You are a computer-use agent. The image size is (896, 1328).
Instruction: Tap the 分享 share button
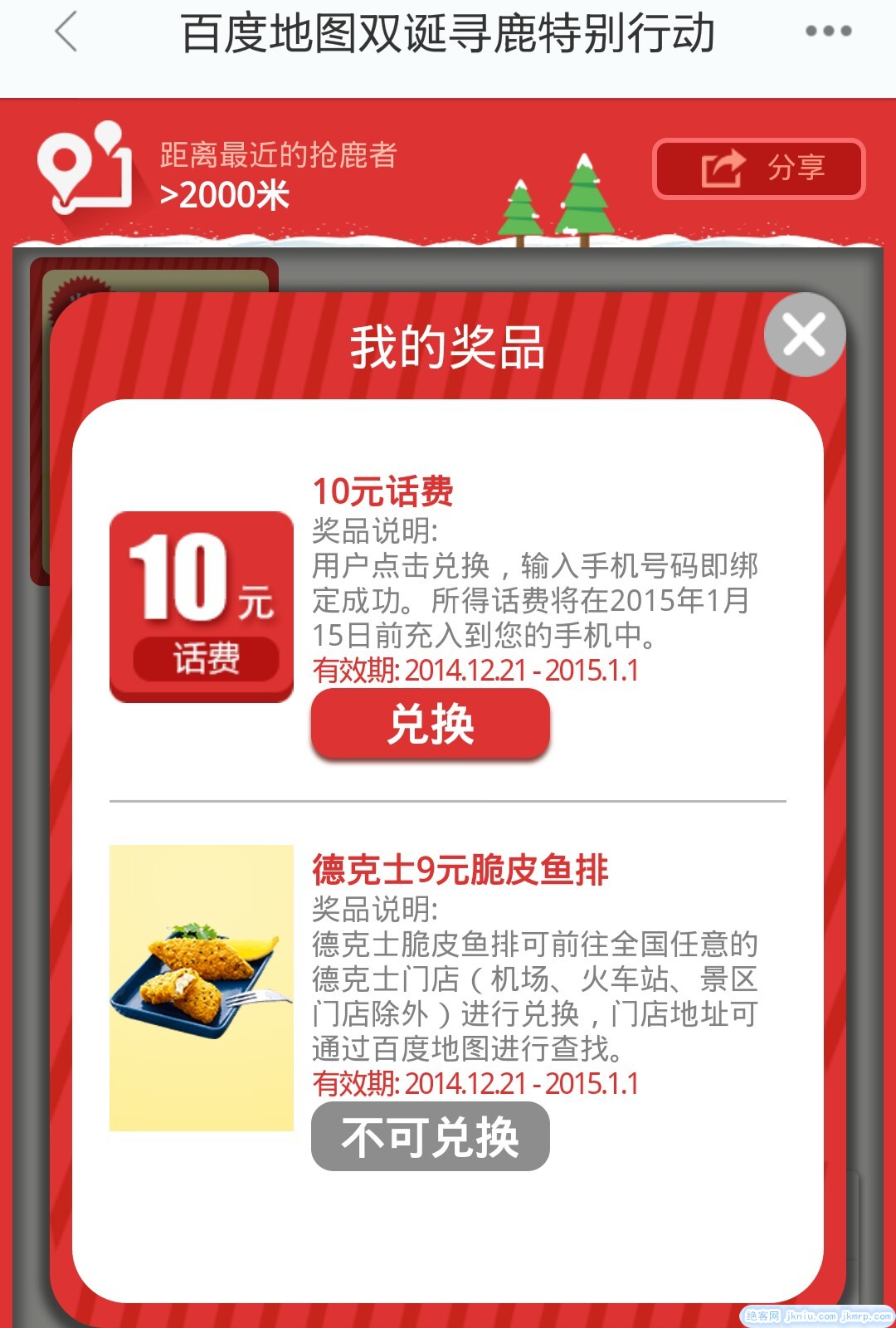pos(761,168)
